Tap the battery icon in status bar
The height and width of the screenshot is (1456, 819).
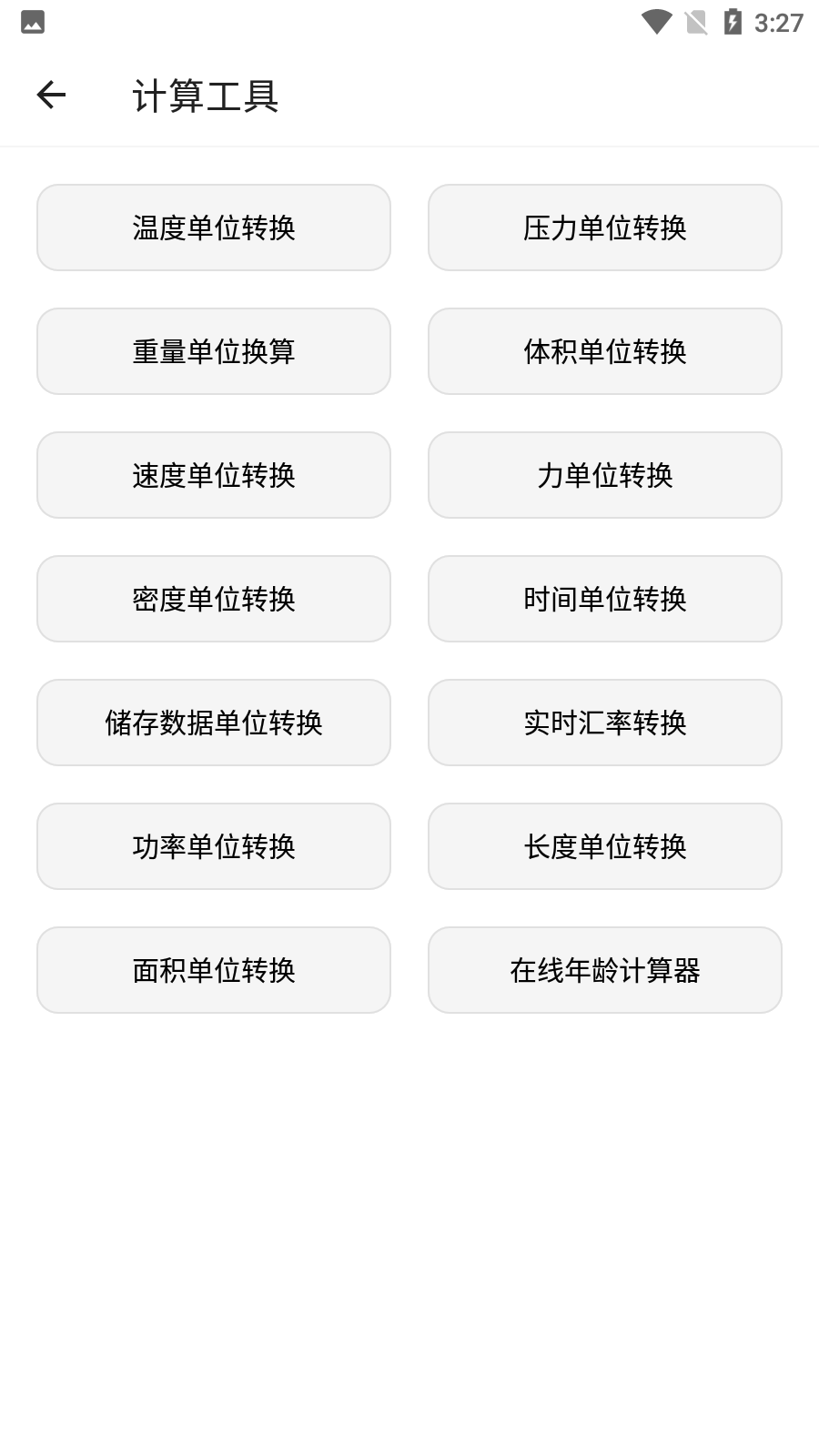pos(733,23)
